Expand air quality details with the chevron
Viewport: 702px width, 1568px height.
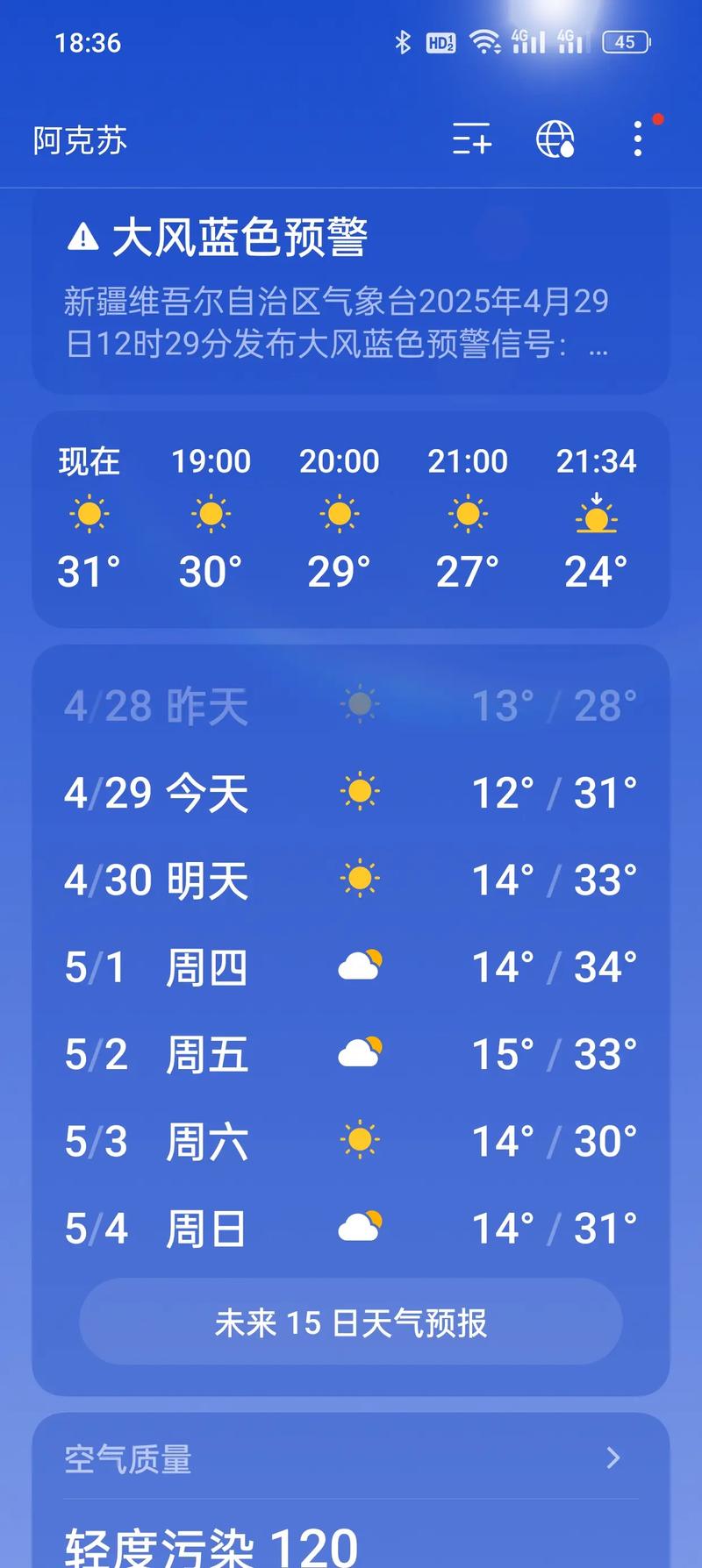pos(614,1456)
